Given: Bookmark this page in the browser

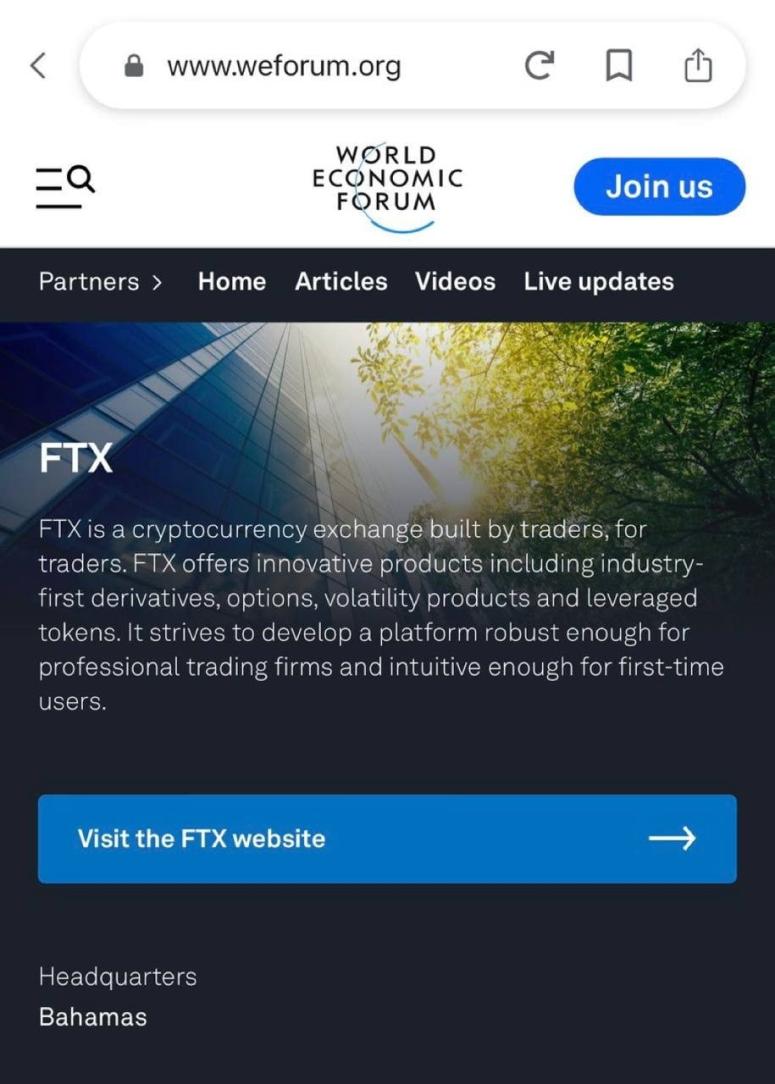Looking at the screenshot, I should click(619, 66).
